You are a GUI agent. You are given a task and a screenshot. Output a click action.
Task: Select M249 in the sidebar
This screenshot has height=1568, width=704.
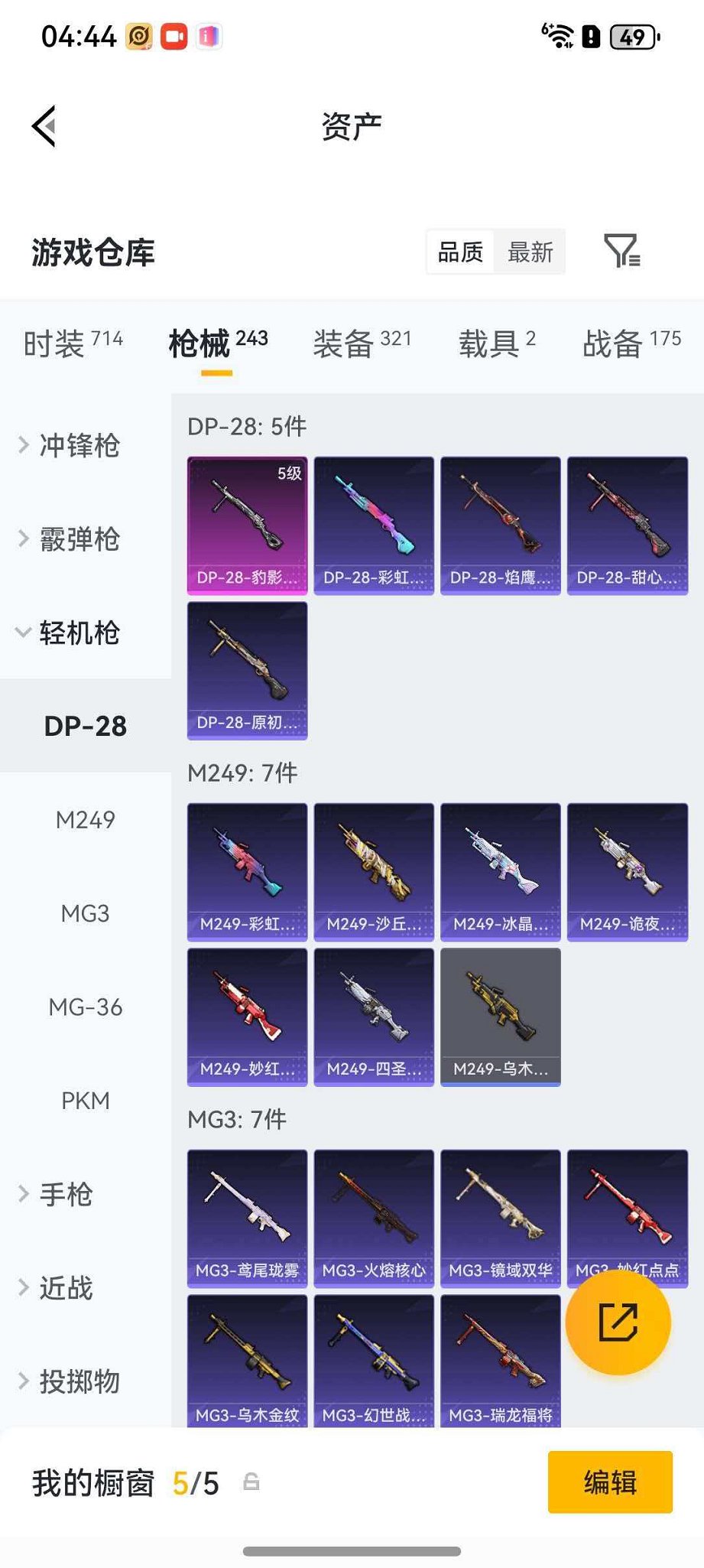pyautogui.click(x=86, y=820)
